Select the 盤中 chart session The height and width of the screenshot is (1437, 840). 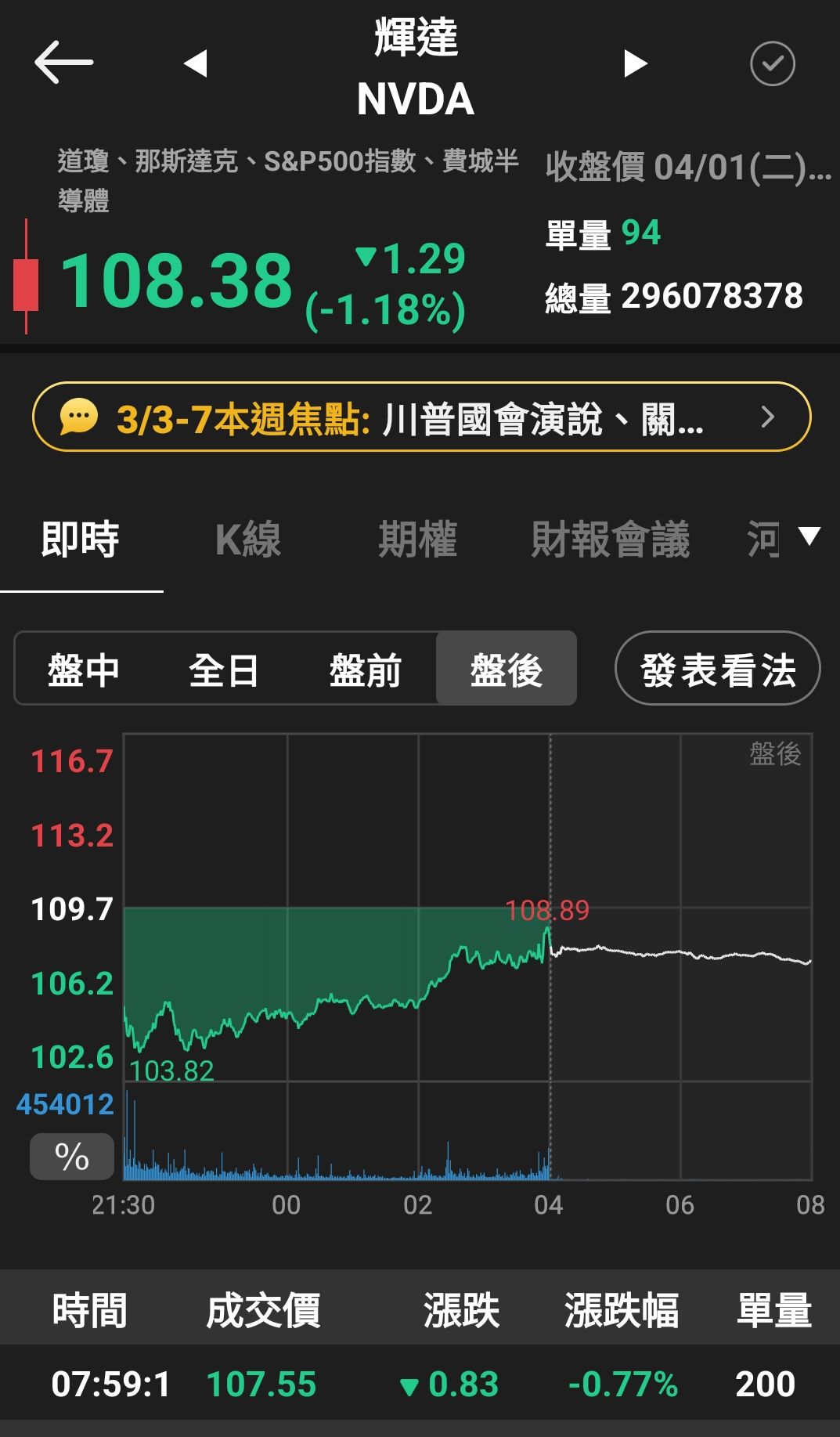point(84,670)
